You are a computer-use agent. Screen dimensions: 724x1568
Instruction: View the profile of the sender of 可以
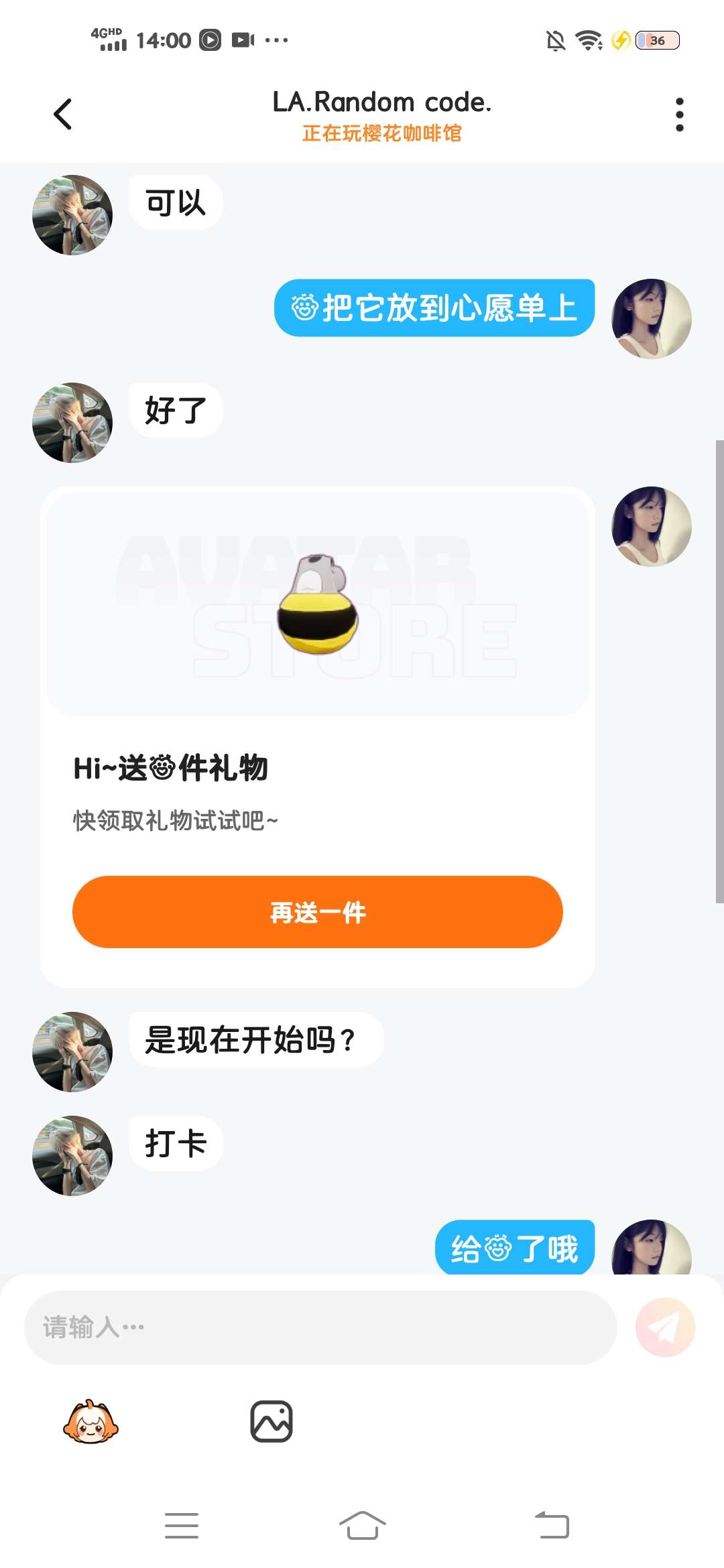[x=72, y=215]
